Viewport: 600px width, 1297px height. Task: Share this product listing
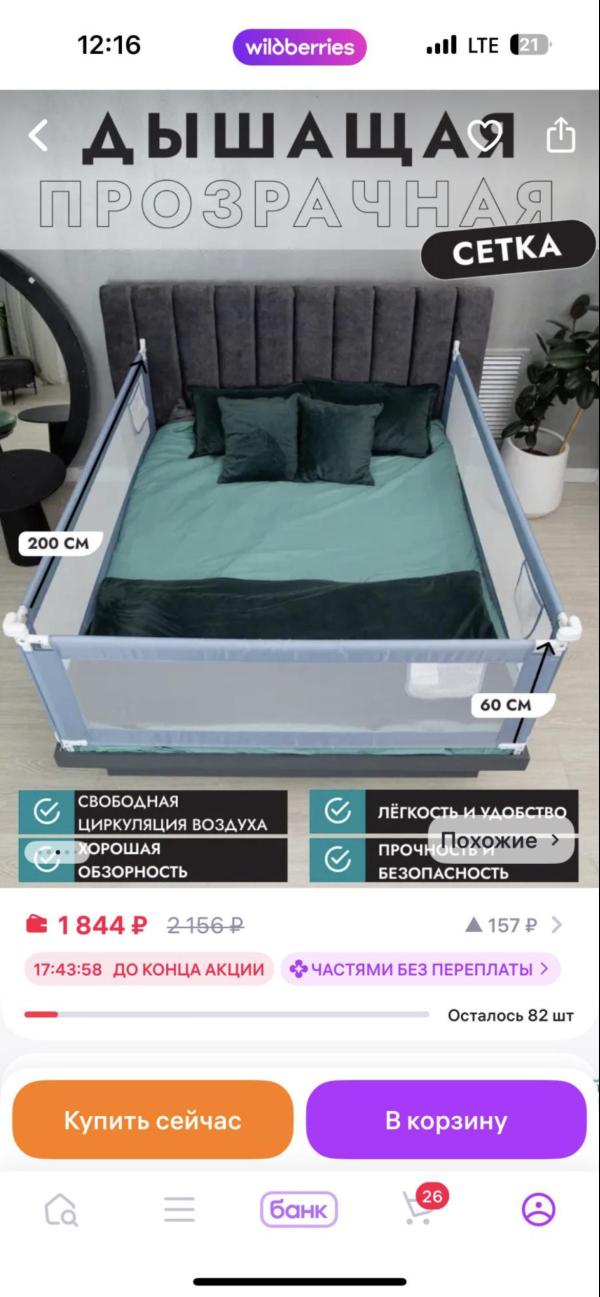pyautogui.click(x=561, y=135)
